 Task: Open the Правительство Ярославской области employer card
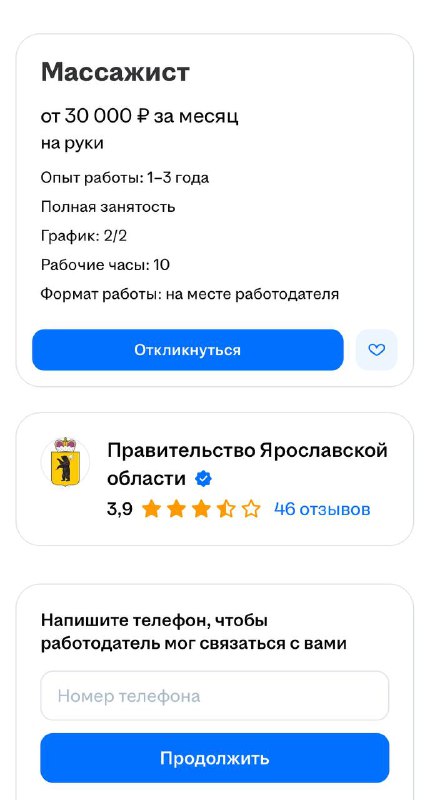click(x=215, y=479)
